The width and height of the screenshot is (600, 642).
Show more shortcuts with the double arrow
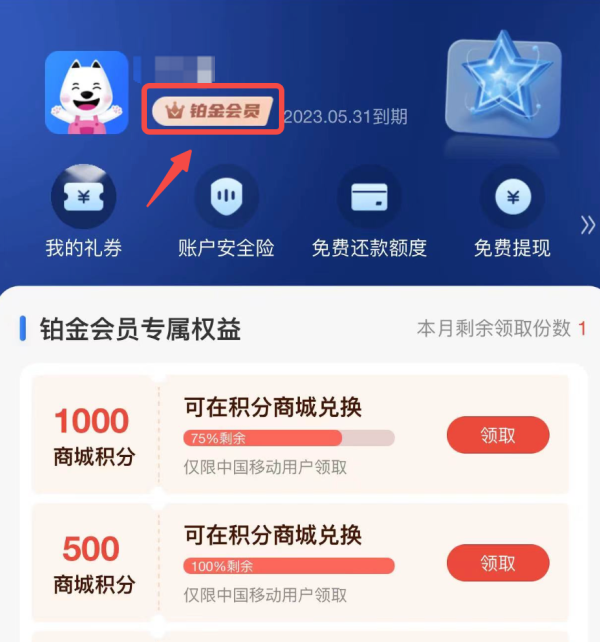[587, 224]
